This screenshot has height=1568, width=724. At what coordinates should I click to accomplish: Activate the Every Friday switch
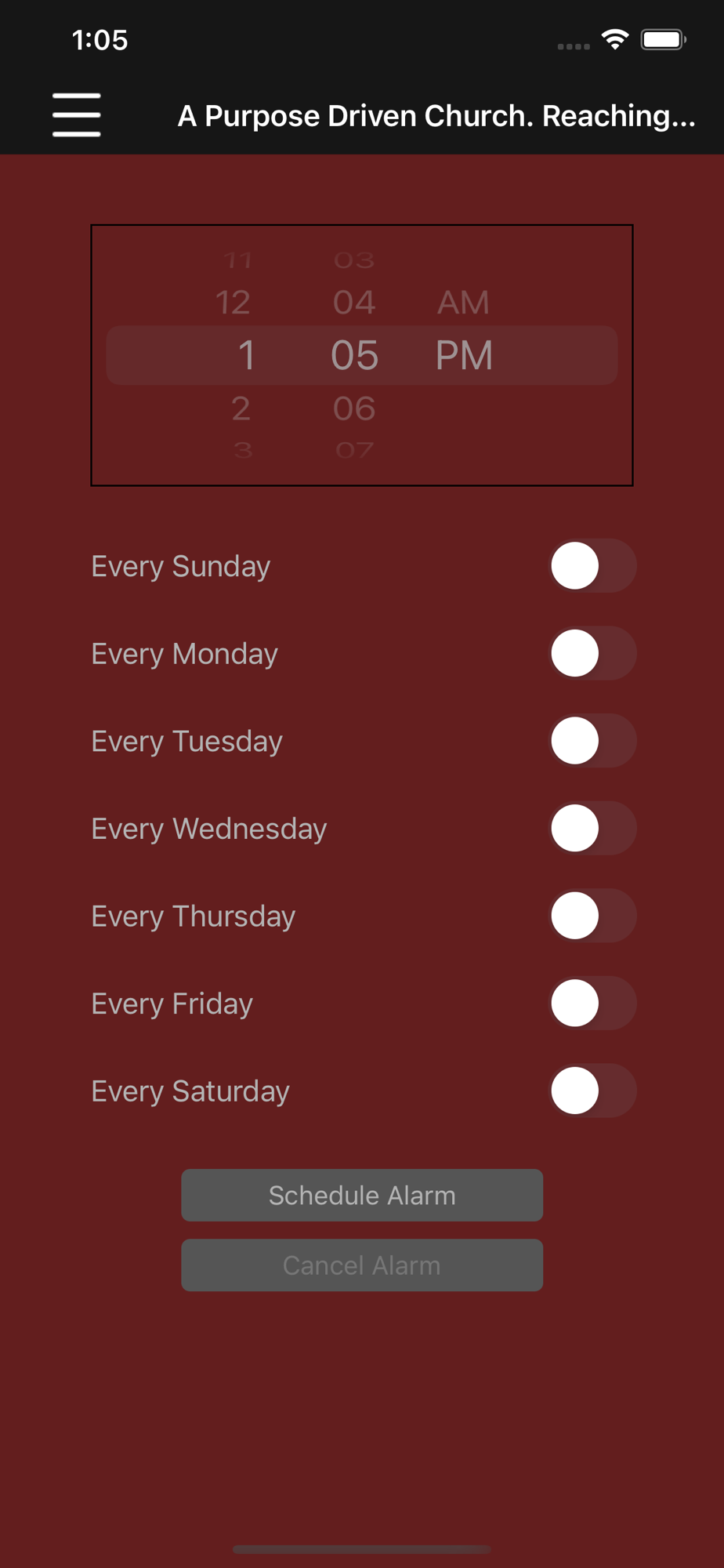pos(593,1004)
